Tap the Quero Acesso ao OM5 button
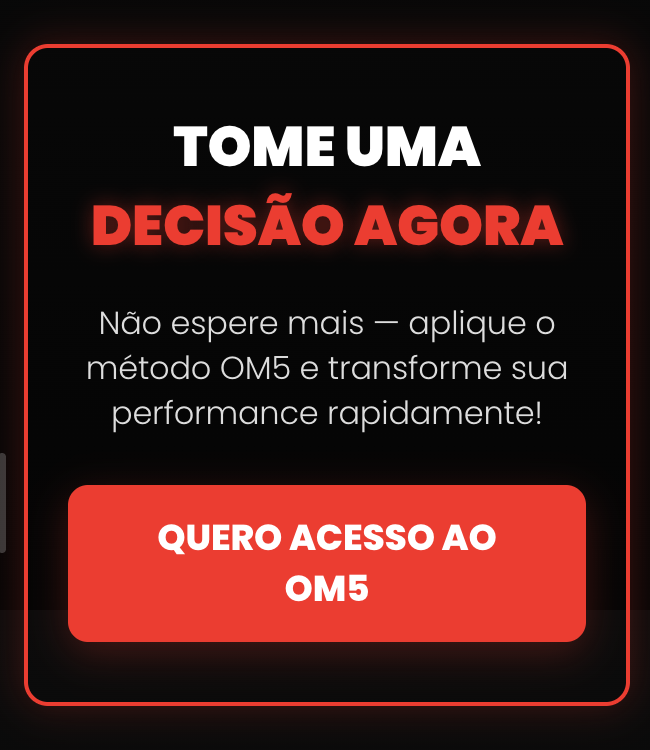 [x=327, y=563]
